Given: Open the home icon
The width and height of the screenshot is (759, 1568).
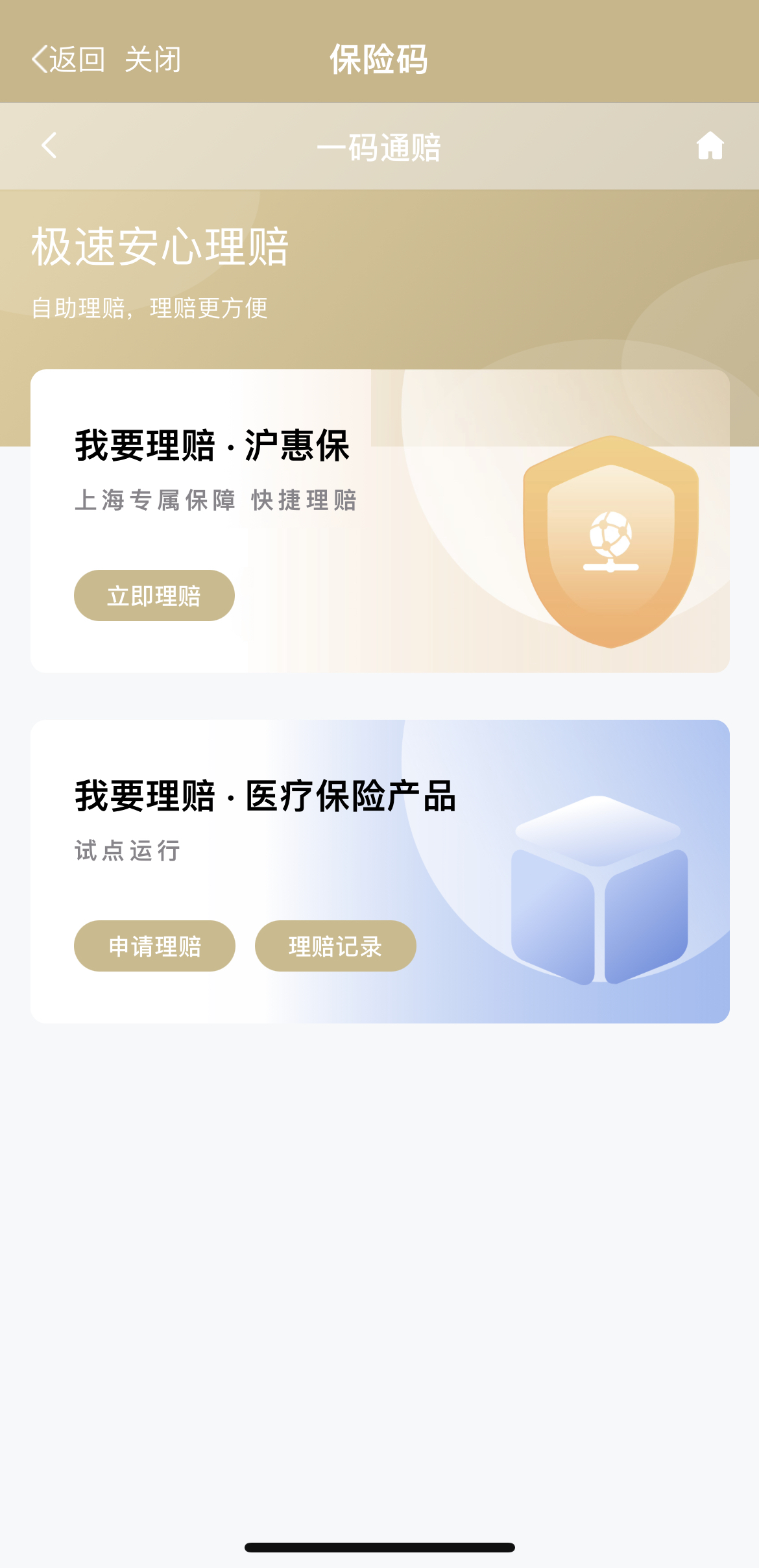Looking at the screenshot, I should [710, 145].
